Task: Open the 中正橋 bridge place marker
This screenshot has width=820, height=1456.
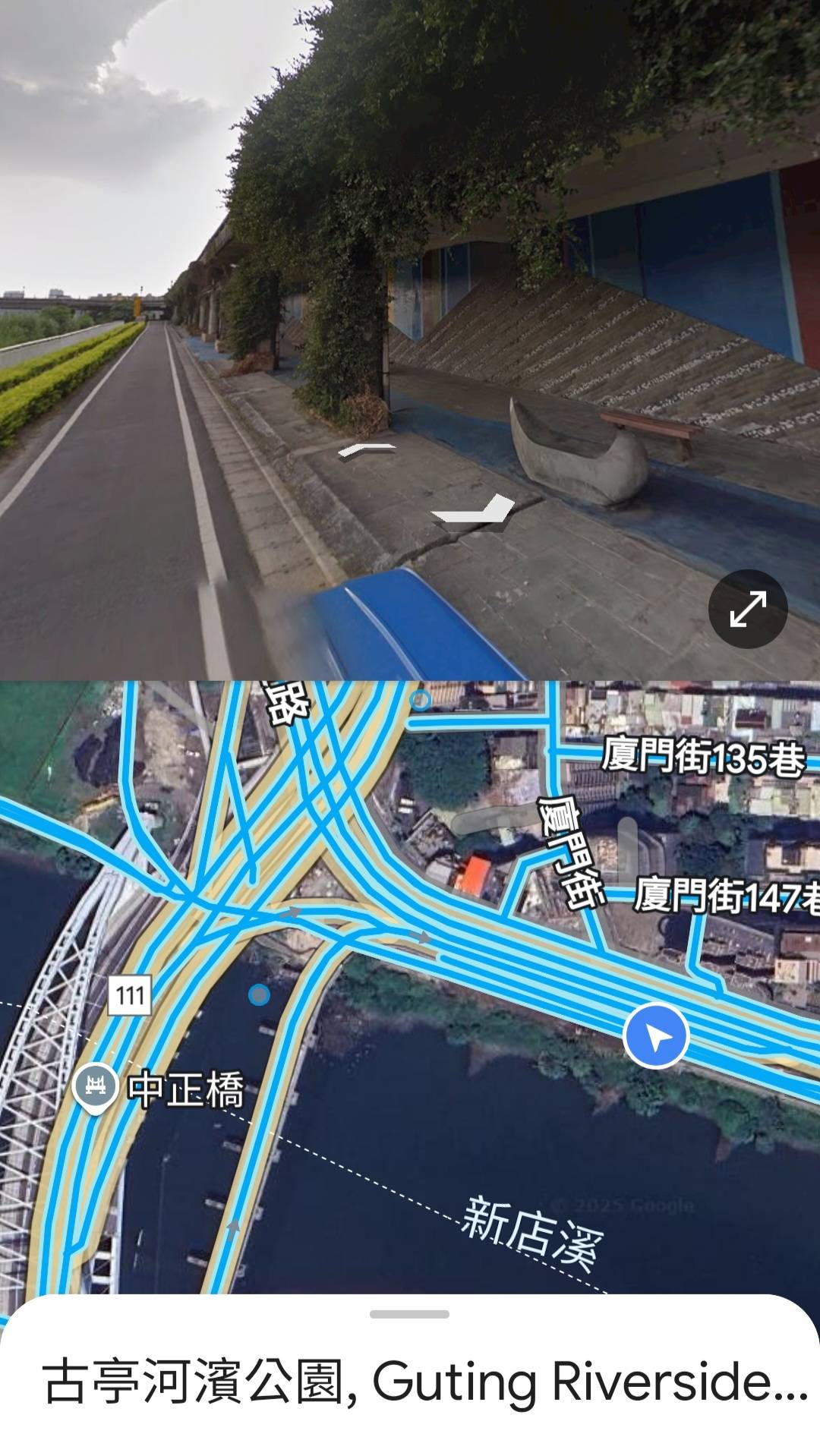Action: tap(95, 1086)
